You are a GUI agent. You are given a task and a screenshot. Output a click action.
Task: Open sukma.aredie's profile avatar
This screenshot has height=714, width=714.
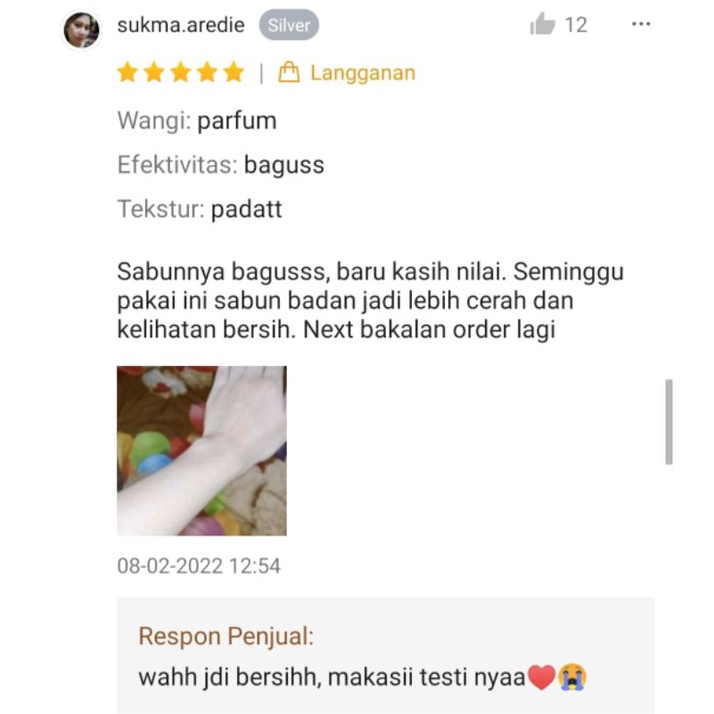click(x=82, y=30)
